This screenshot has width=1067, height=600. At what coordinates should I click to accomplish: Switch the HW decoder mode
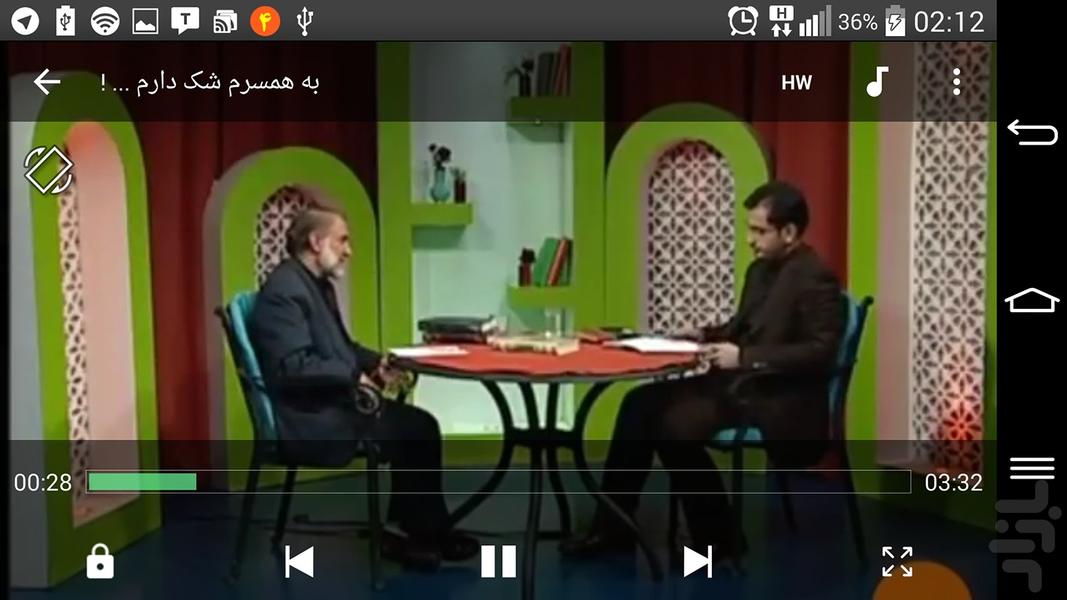coord(796,83)
